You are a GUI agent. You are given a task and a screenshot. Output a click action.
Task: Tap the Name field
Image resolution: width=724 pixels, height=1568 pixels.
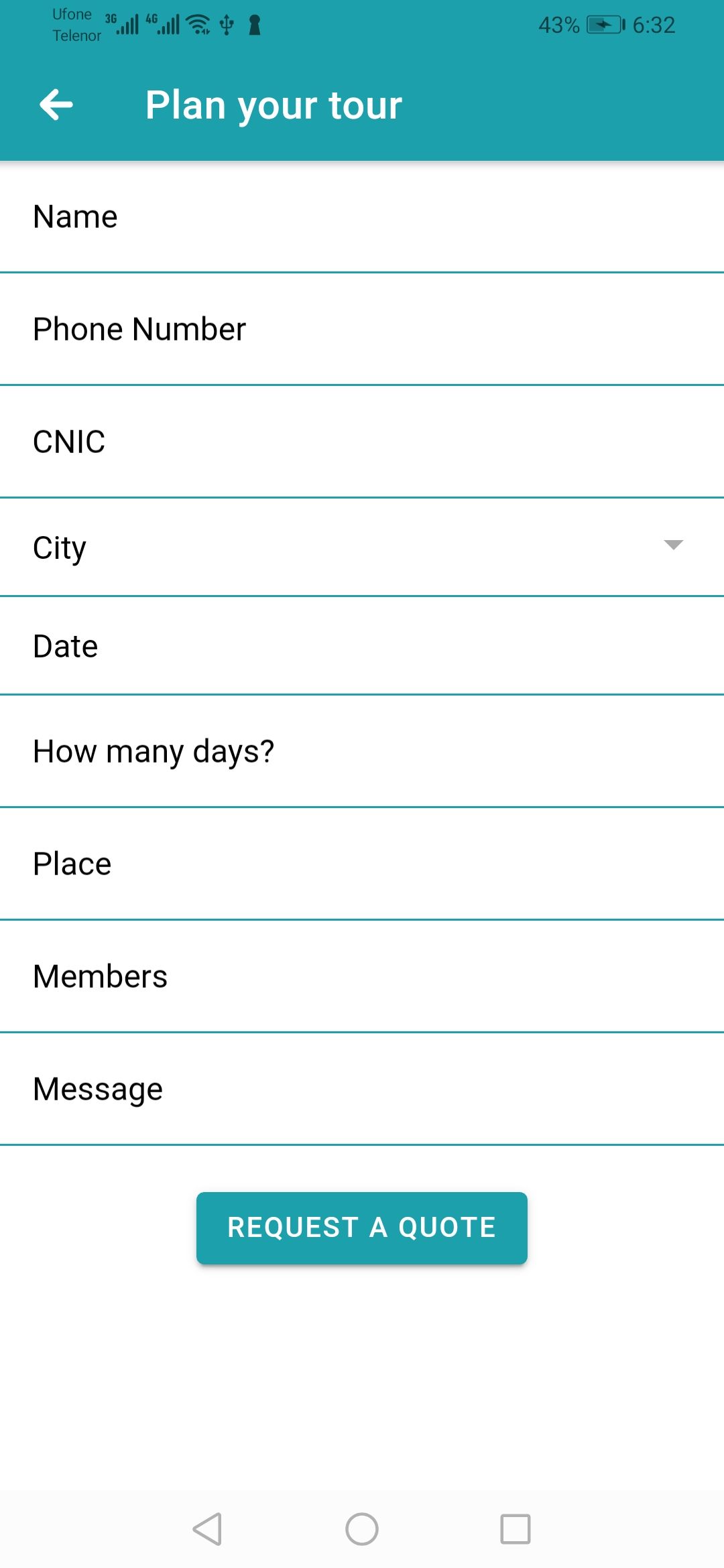click(x=362, y=218)
